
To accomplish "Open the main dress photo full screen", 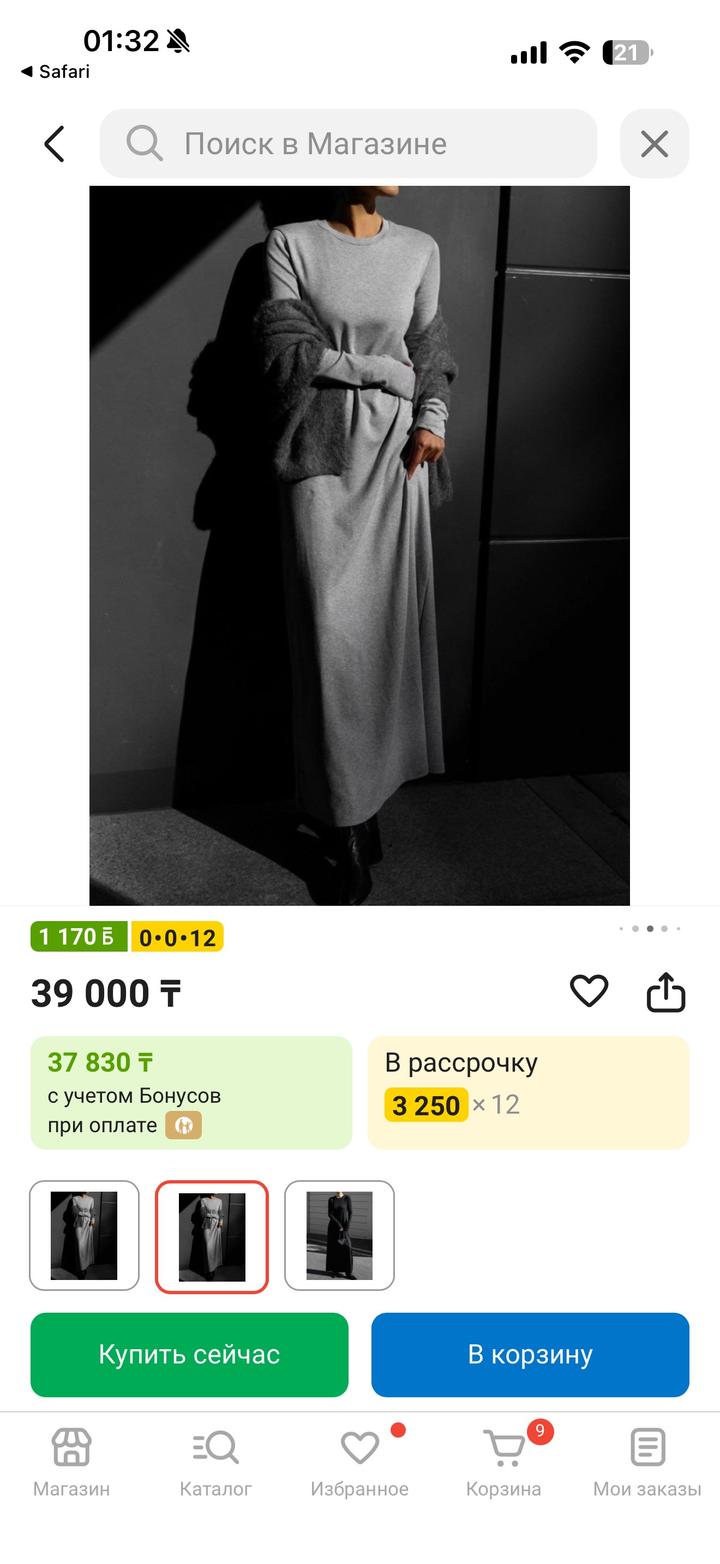I will click(x=359, y=545).
